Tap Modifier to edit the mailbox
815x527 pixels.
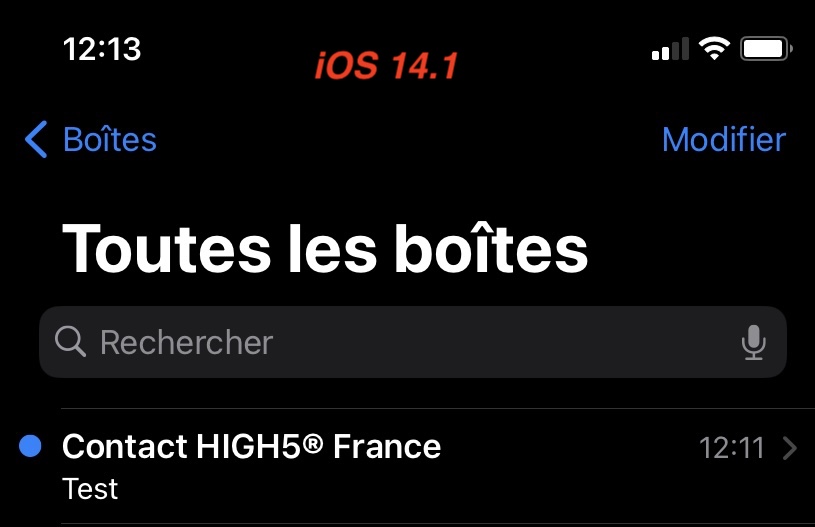[x=723, y=139]
